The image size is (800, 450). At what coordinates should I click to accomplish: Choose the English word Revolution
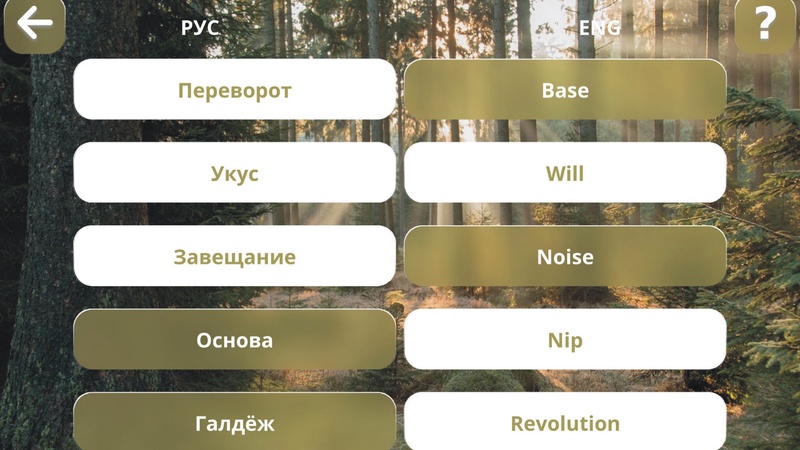pos(565,422)
